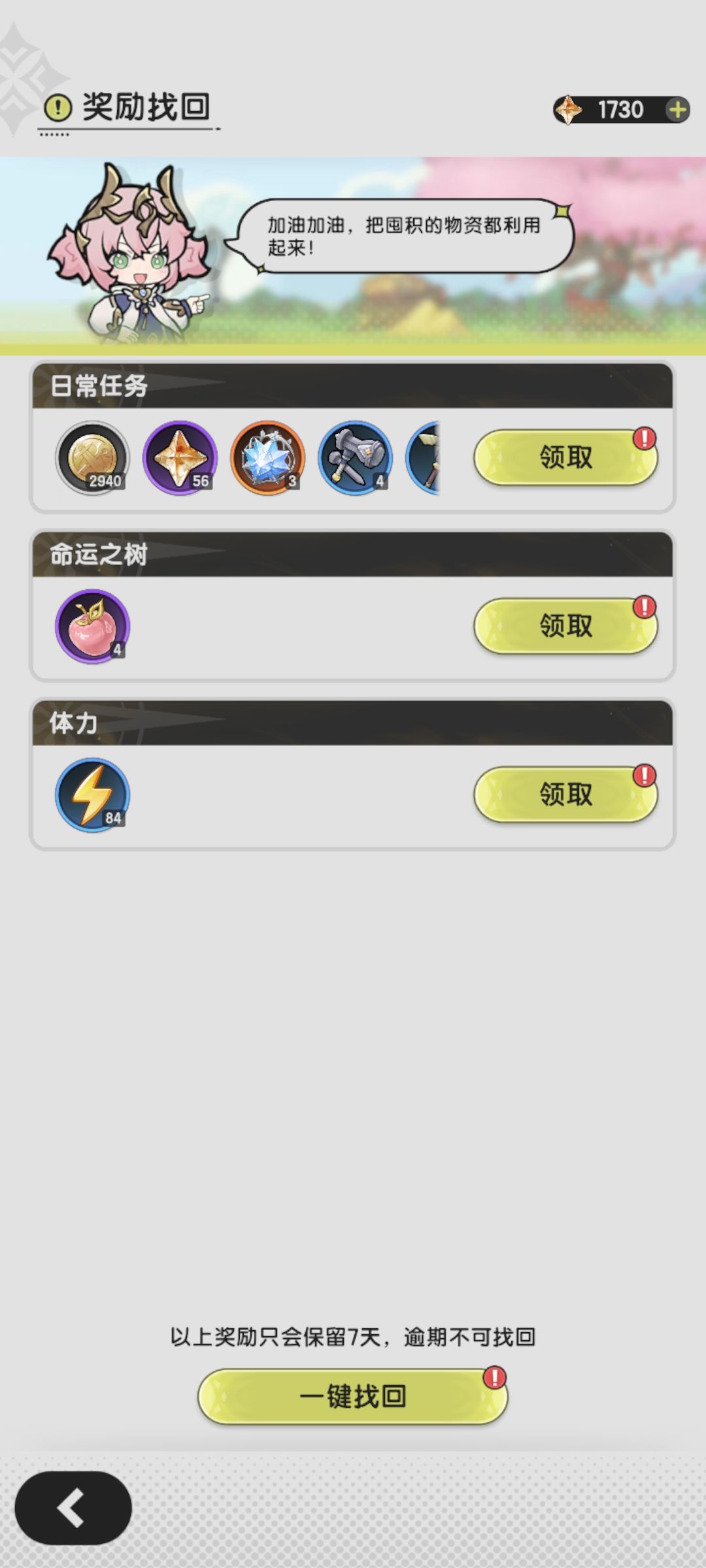Tap the pink-haired character portrait

pos(131,255)
